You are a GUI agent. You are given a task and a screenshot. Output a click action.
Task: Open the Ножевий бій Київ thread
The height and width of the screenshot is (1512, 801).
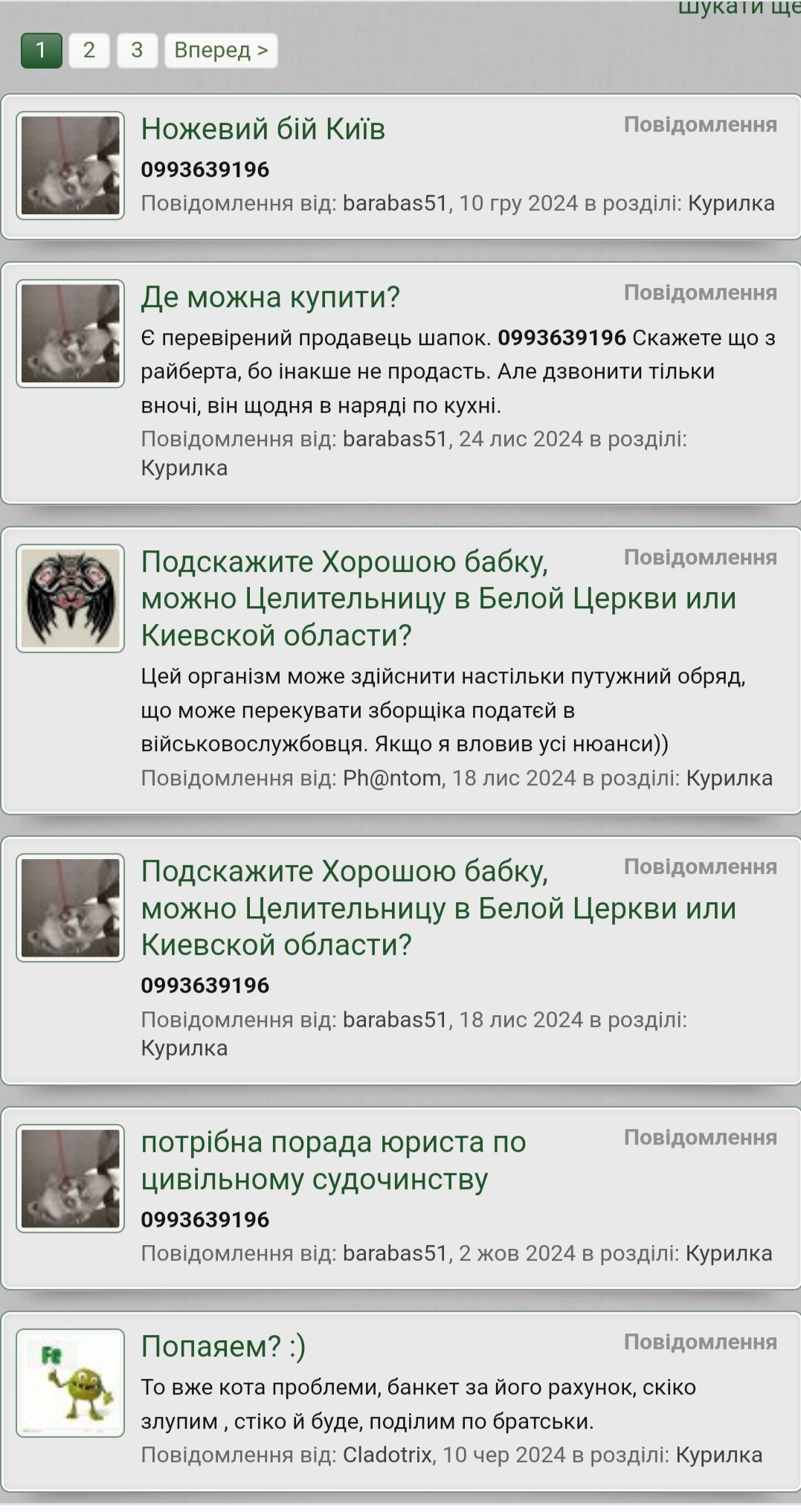tap(263, 129)
